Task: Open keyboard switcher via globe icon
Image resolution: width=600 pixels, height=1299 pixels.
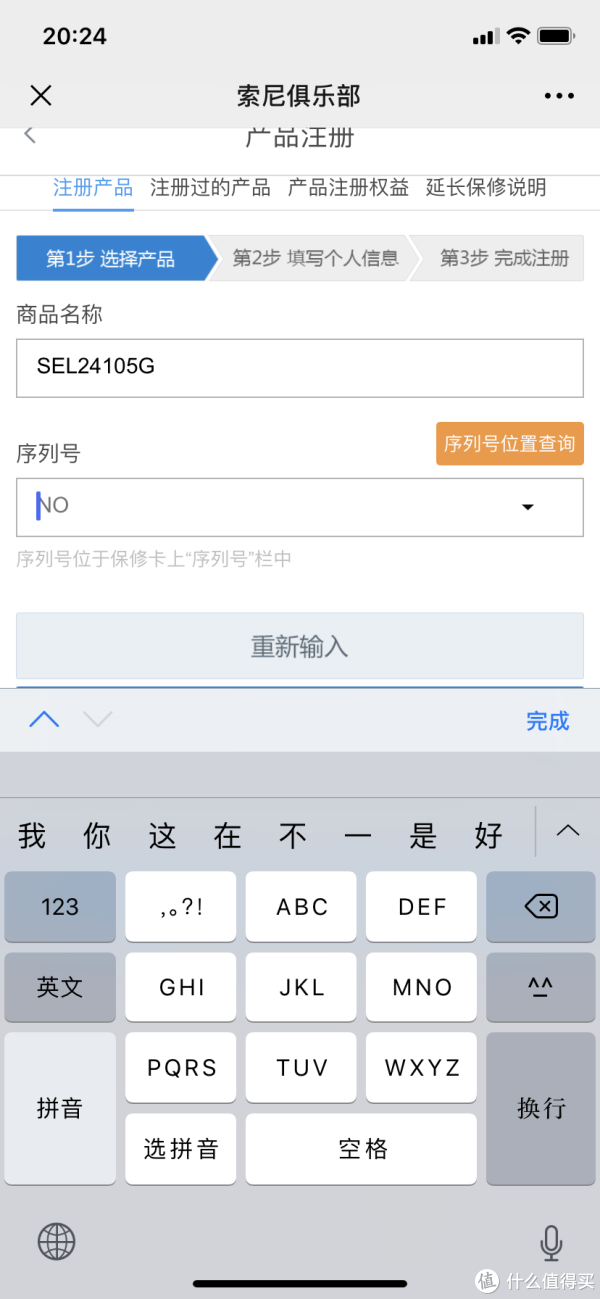Action: tap(56, 1242)
